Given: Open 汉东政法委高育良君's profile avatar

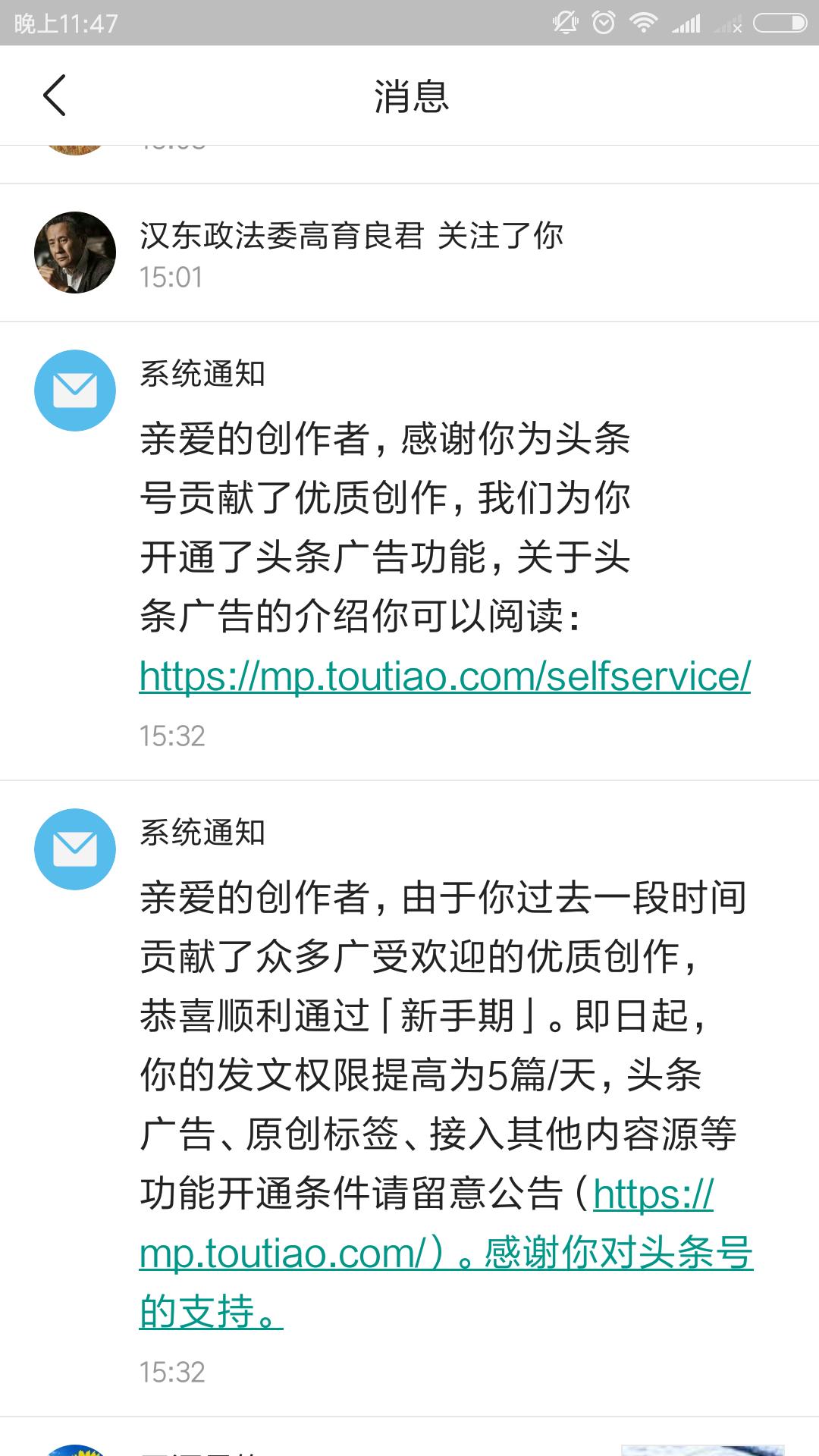Looking at the screenshot, I should pos(74,253).
